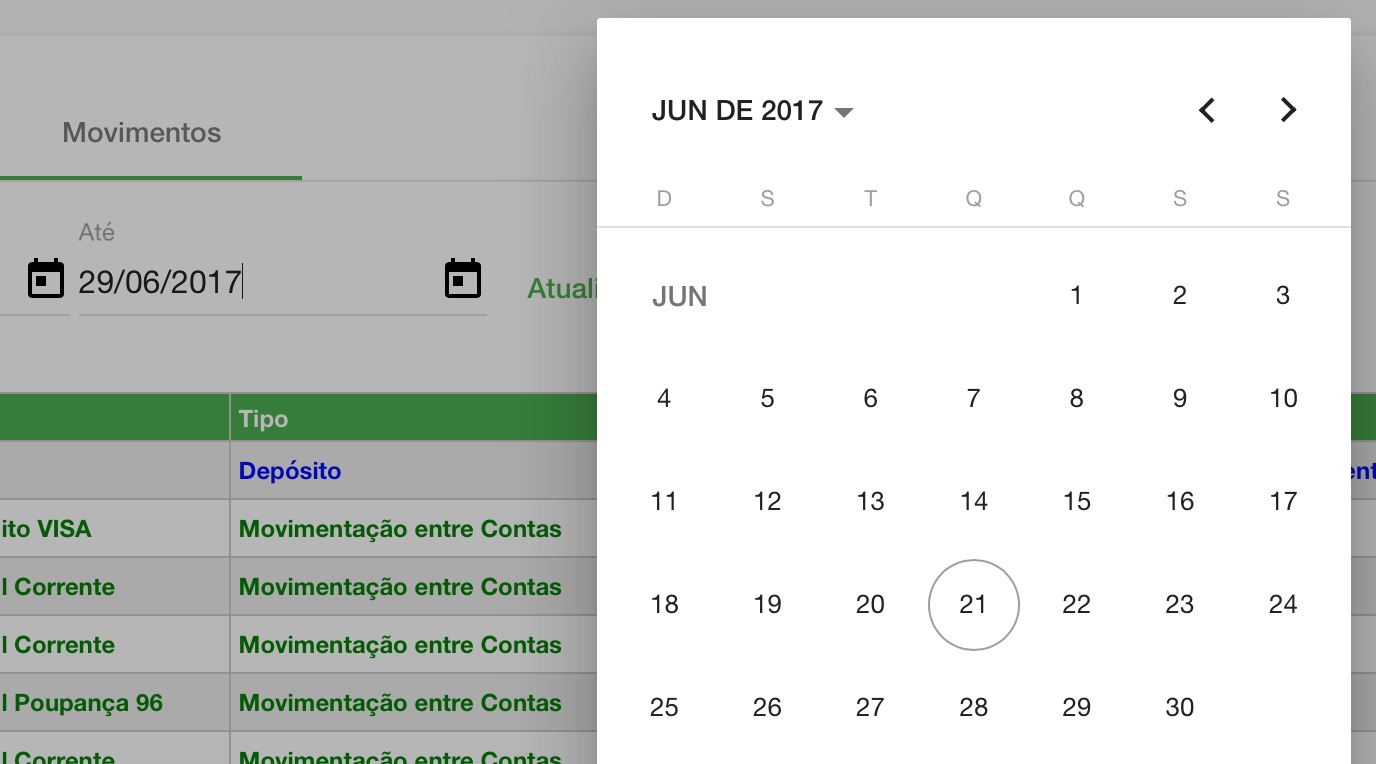This screenshot has height=764, width=1376.
Task: Choose June 30 in the calendar
Action: [x=1179, y=707]
